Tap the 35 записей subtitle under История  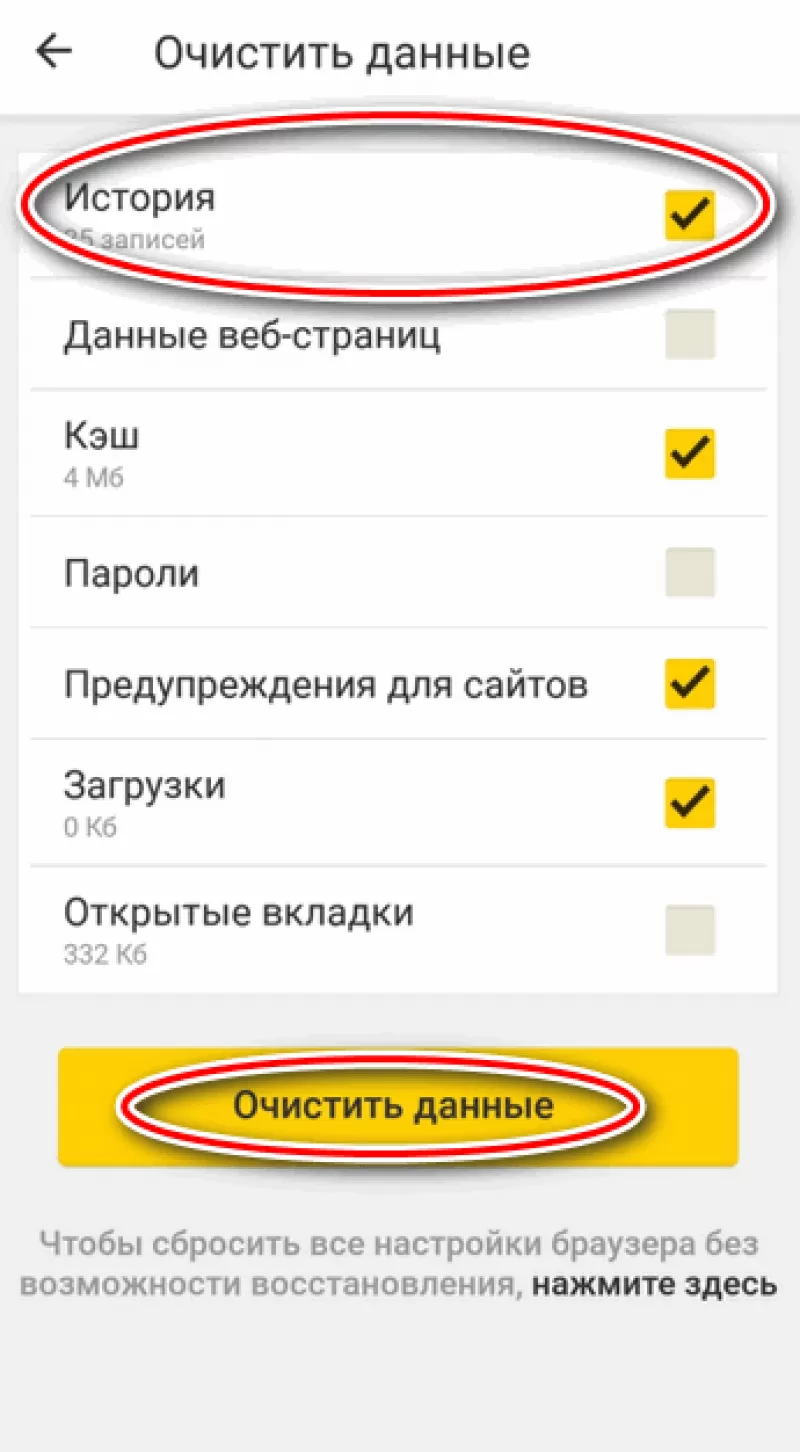click(132, 239)
